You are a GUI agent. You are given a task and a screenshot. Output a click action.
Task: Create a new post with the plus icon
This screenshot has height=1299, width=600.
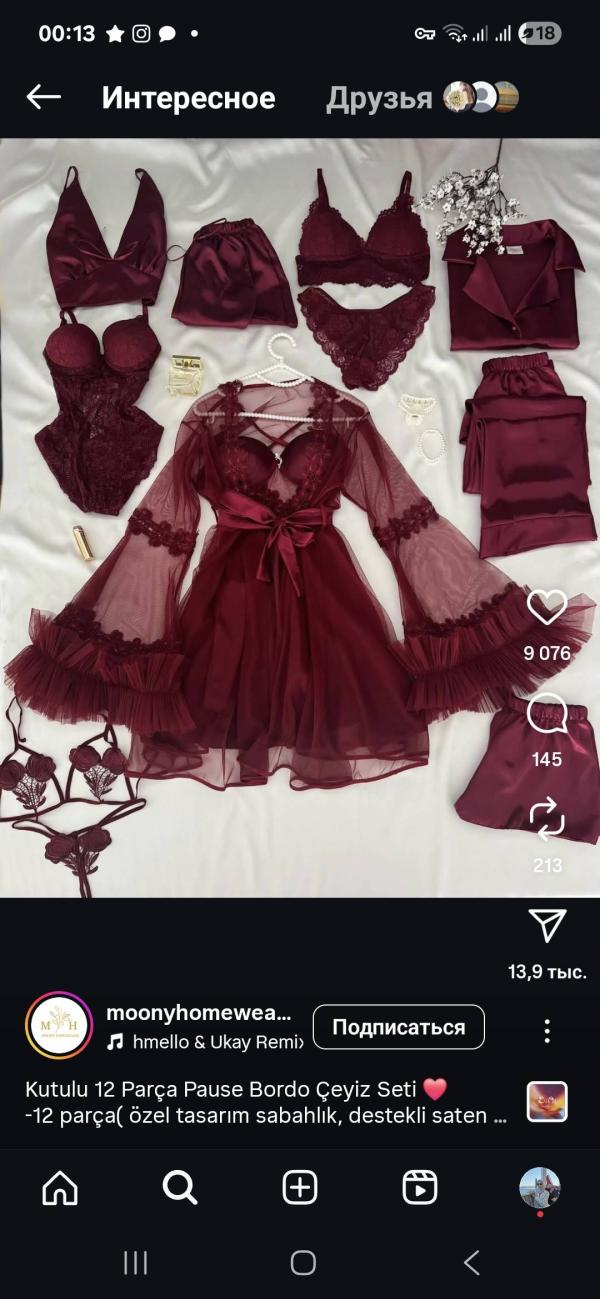pos(300,1188)
